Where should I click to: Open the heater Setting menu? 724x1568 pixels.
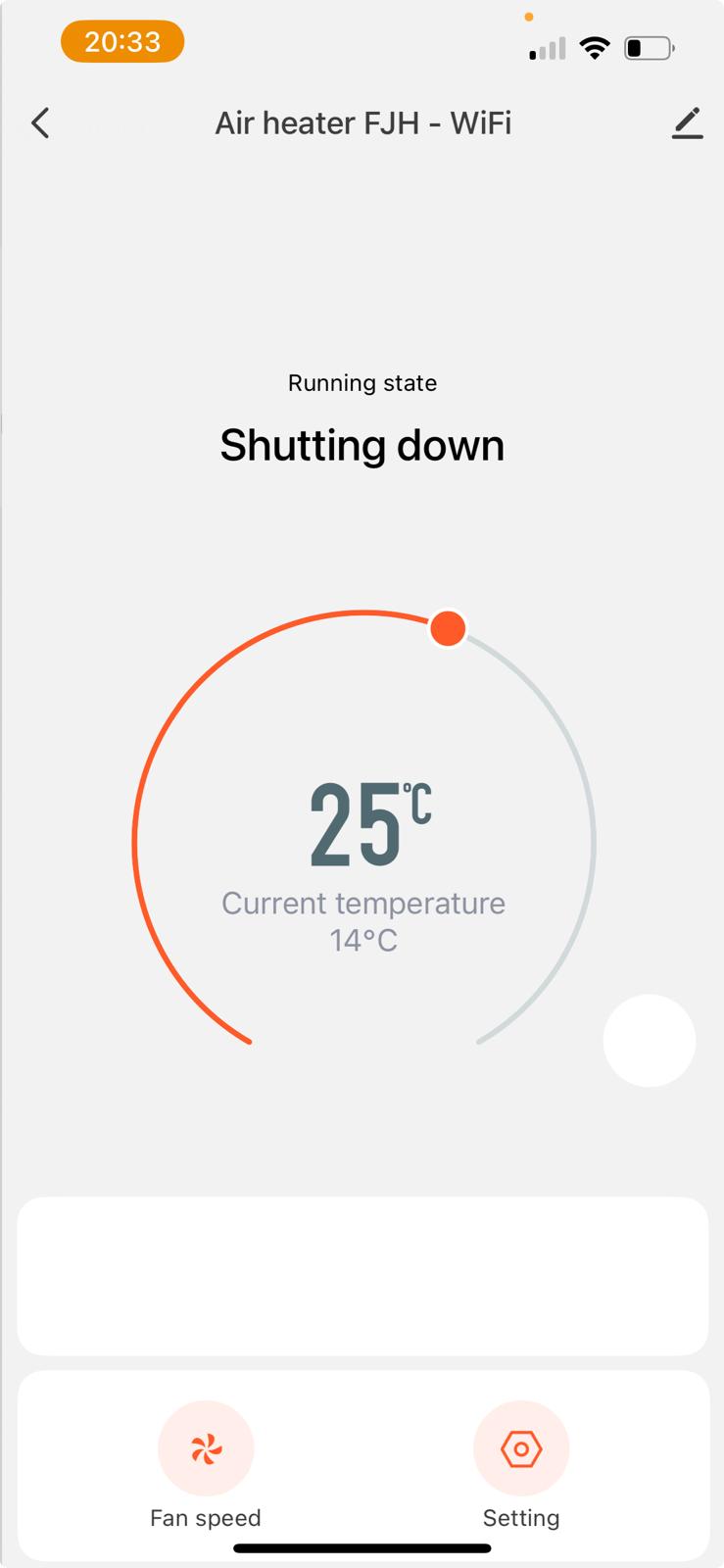pos(521,1448)
